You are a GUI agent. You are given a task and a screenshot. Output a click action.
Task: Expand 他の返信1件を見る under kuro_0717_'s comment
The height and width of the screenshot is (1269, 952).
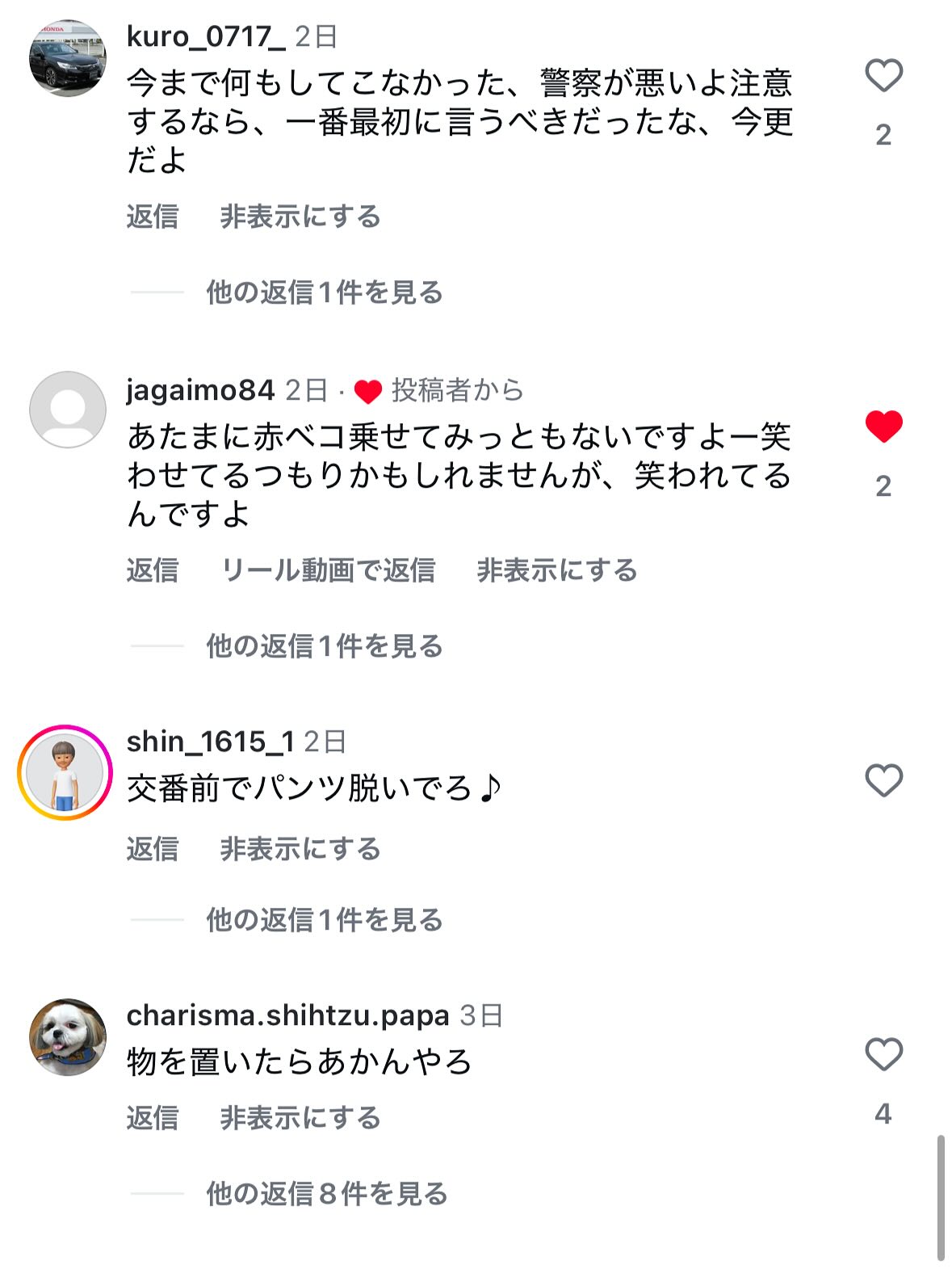click(x=324, y=292)
